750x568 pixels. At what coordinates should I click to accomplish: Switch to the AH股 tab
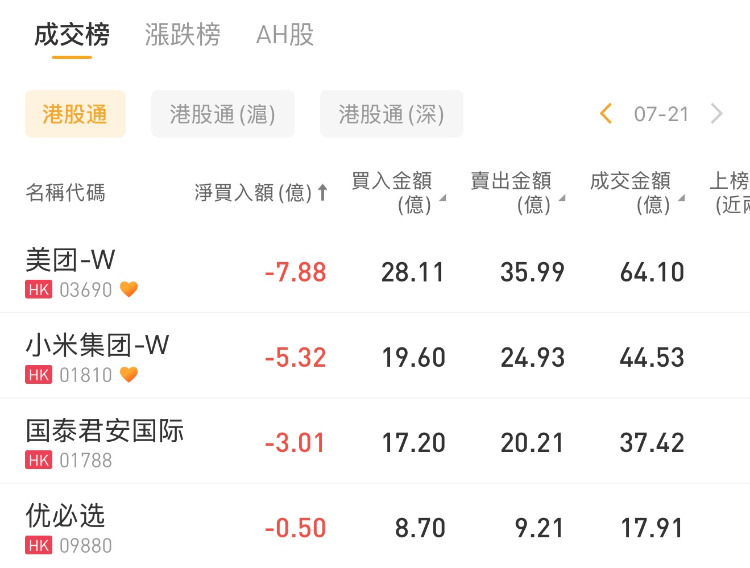285,35
